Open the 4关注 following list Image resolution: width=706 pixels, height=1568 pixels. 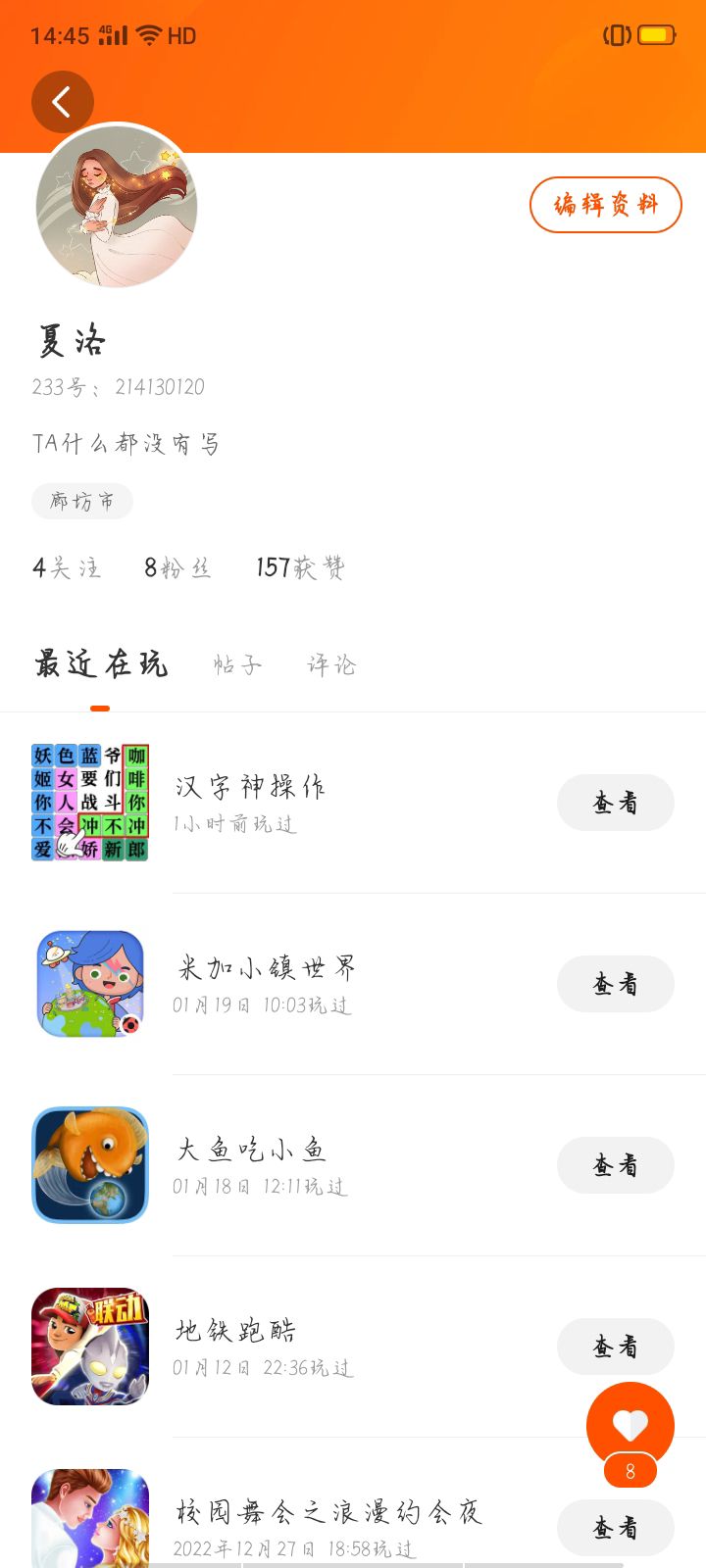67,567
